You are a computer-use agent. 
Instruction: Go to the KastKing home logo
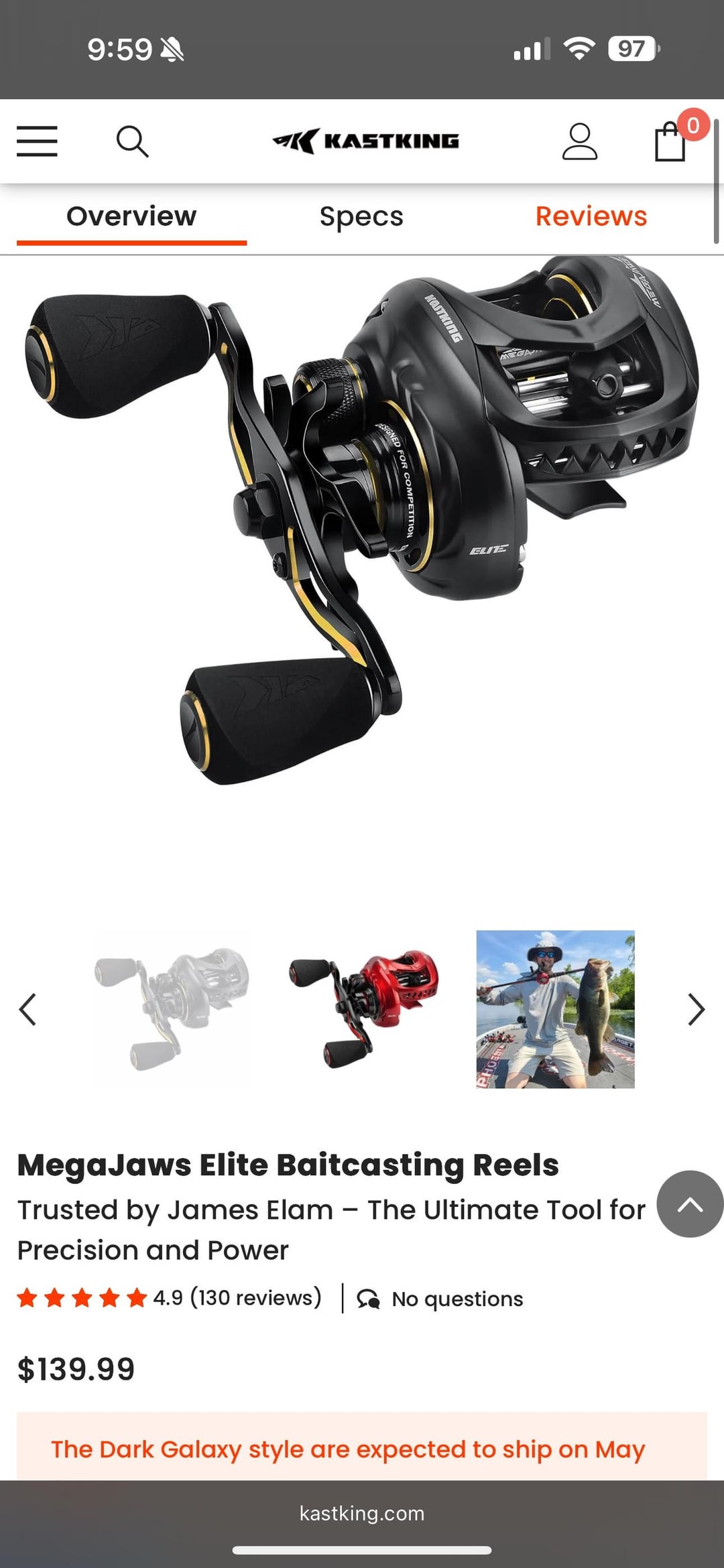click(x=365, y=141)
